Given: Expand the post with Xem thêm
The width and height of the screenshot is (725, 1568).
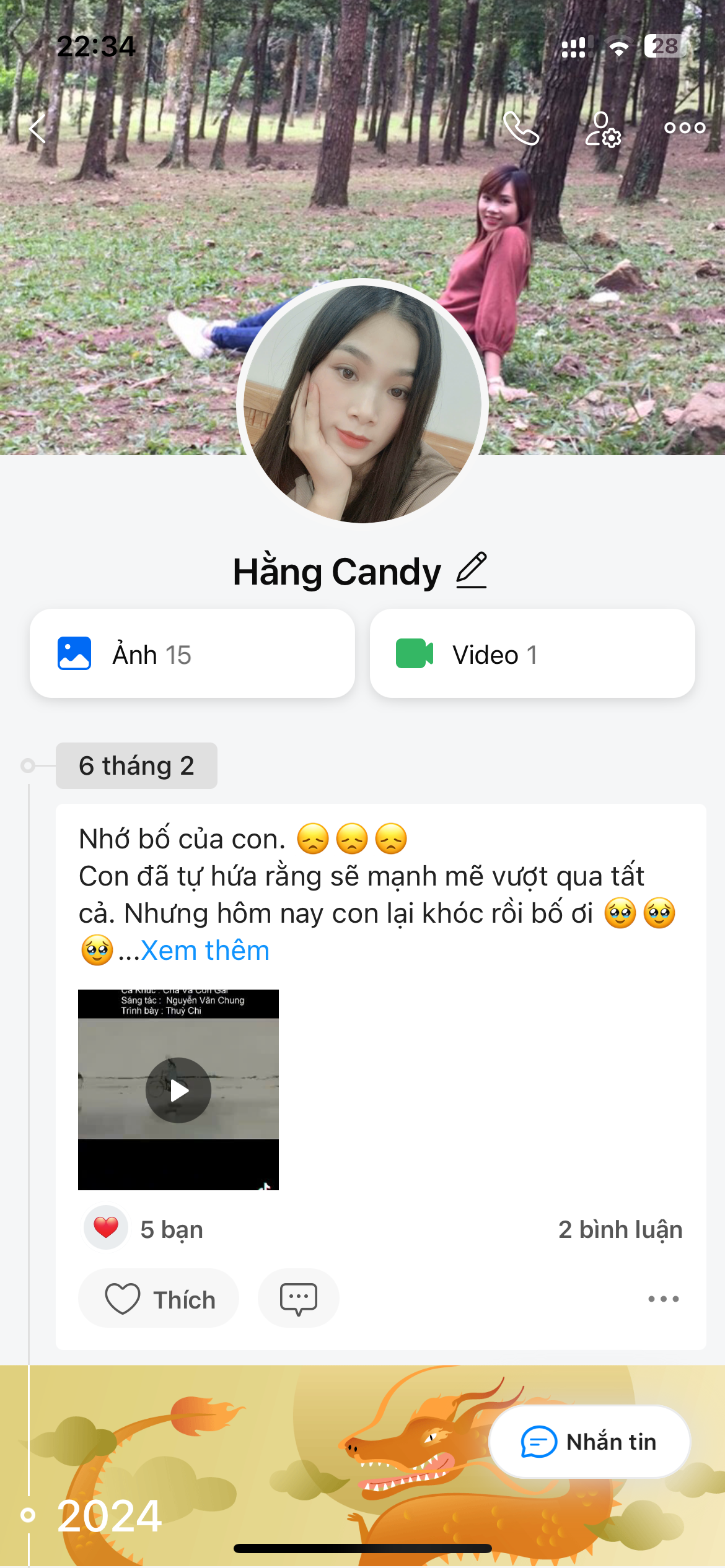Looking at the screenshot, I should click(205, 951).
